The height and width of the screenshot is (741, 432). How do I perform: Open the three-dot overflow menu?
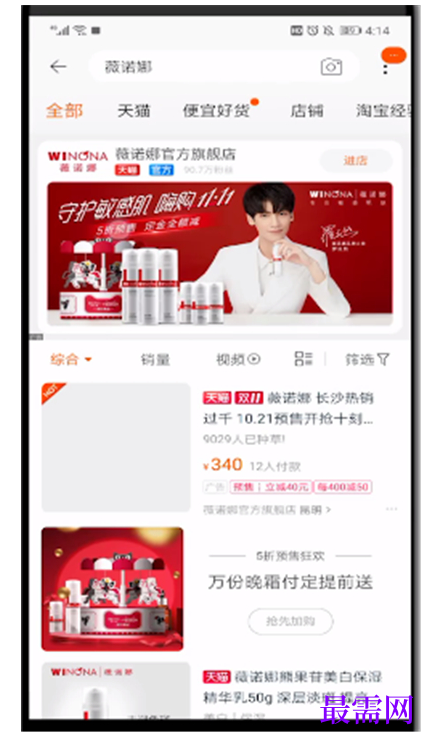(x=385, y=70)
